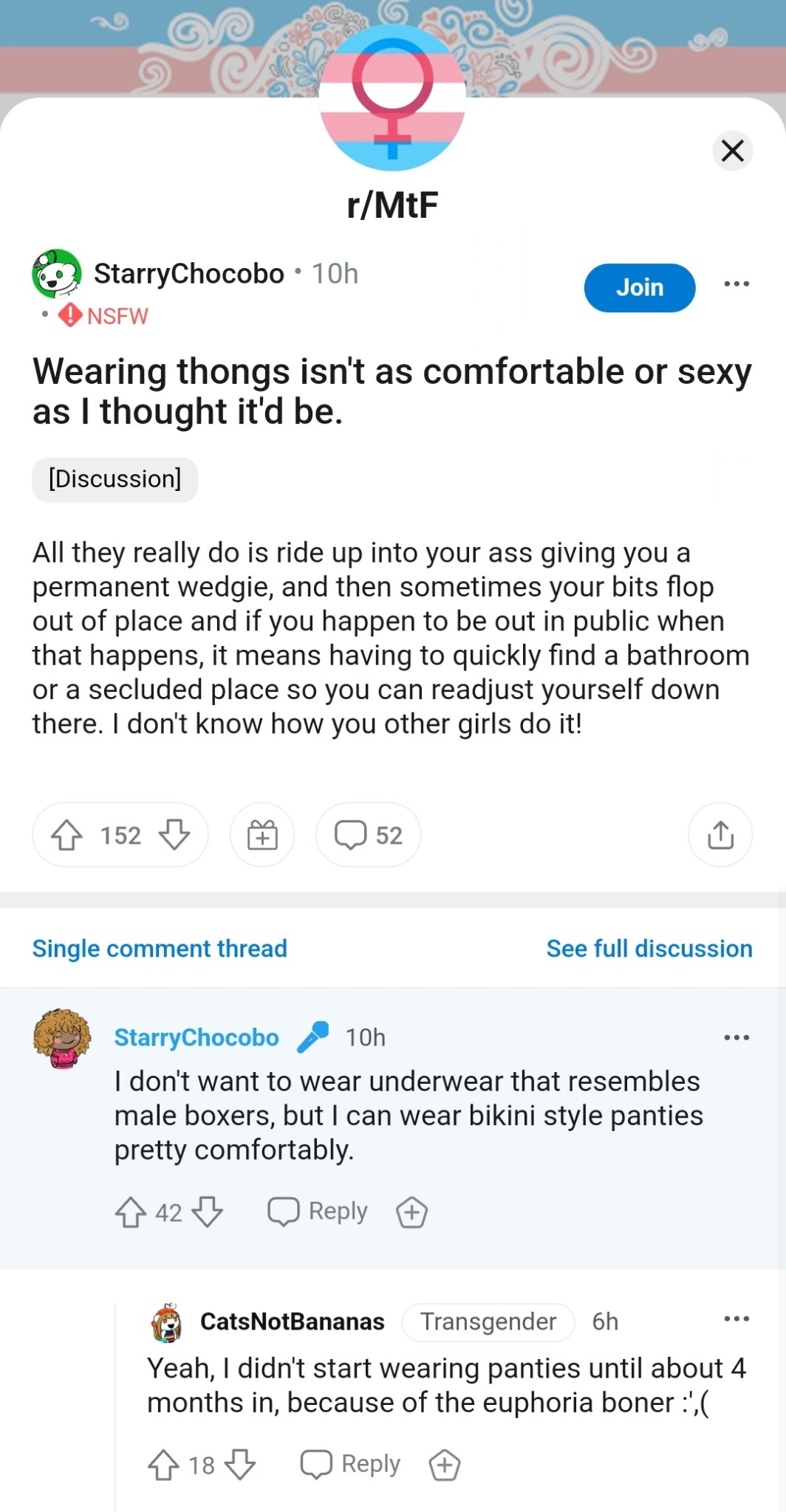See full discussion of this thread
The image size is (786, 1512).
point(649,949)
